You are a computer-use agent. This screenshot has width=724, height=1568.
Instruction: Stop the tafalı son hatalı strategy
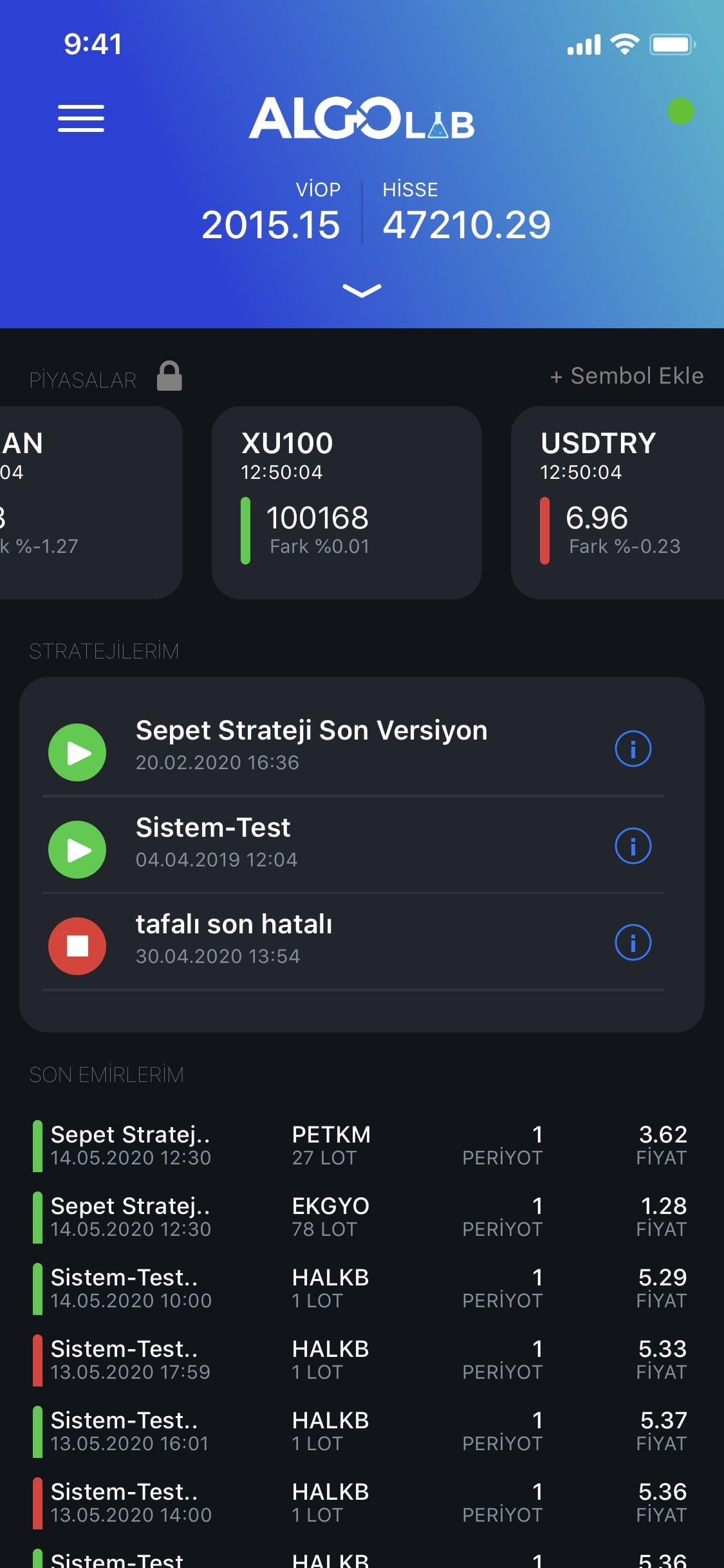pos(77,946)
